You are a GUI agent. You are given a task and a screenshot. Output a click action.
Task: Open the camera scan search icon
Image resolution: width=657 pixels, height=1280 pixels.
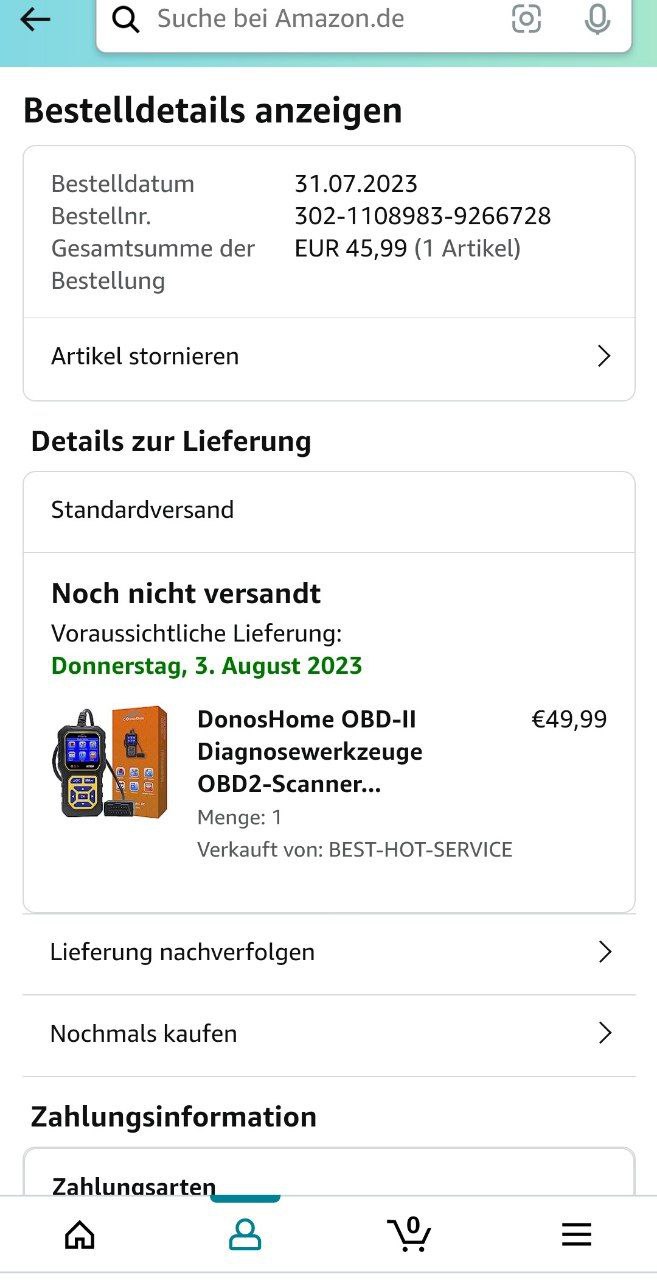coord(526,19)
